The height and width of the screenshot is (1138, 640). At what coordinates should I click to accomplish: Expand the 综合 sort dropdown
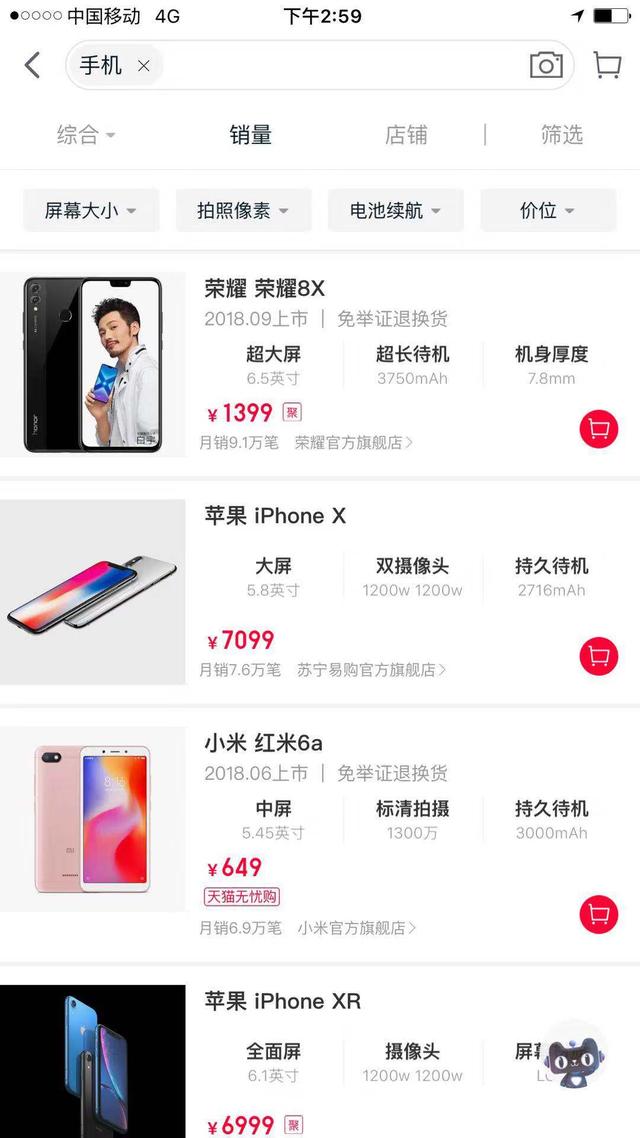(86, 135)
